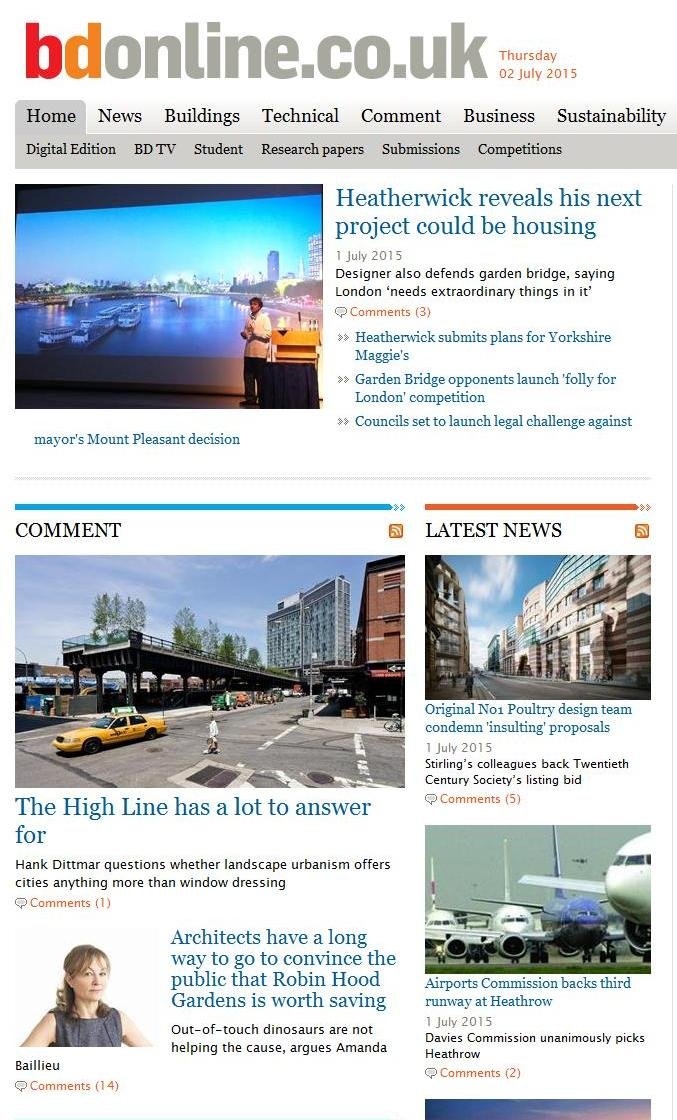Image resolution: width=677 pixels, height=1120 pixels.
Task: Switch to the Buildings tab
Action: click(x=202, y=116)
